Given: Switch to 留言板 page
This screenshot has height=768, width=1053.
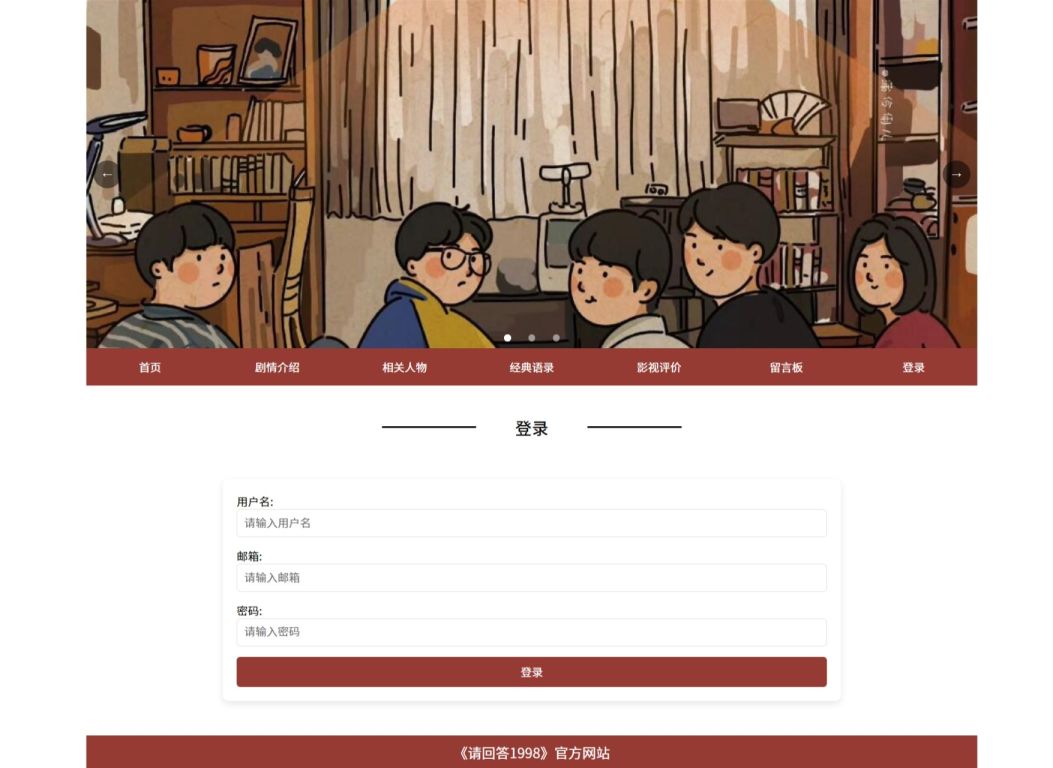Looking at the screenshot, I should [x=786, y=367].
